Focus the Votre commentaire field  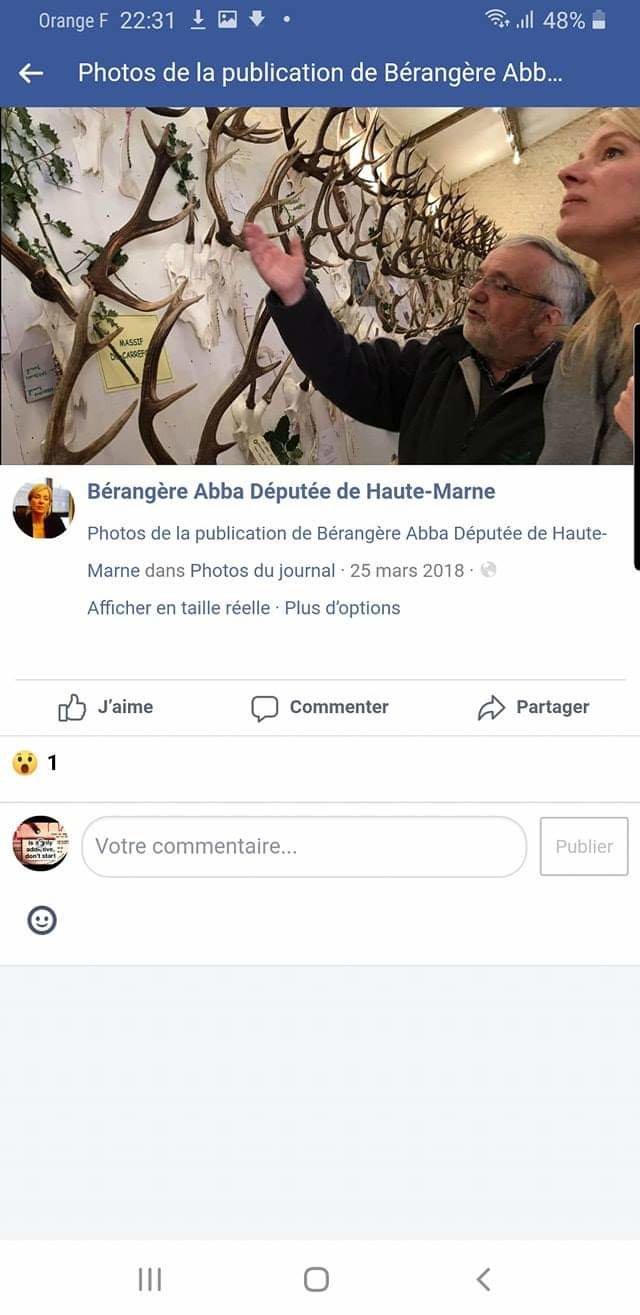303,847
